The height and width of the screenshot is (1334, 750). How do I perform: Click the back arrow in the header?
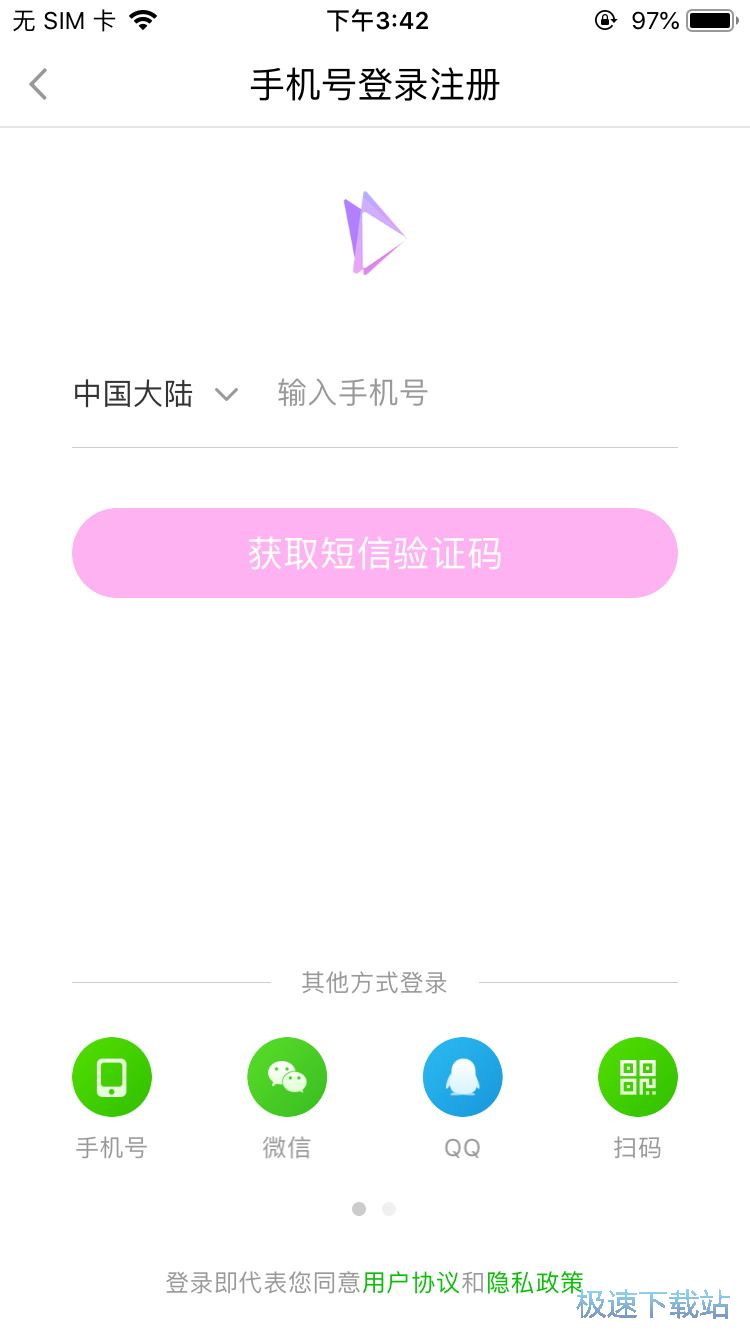(x=38, y=84)
